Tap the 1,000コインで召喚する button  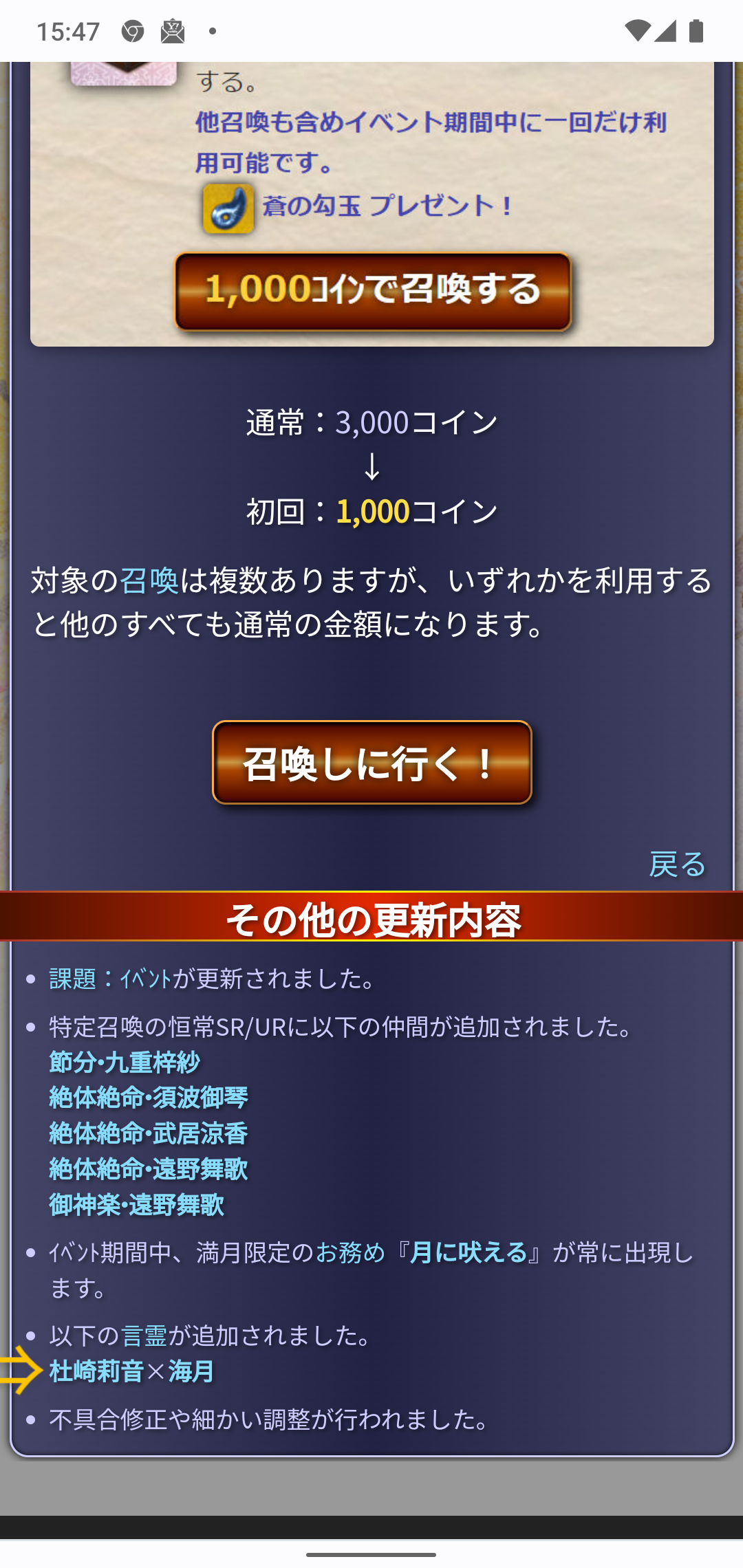coord(373,292)
